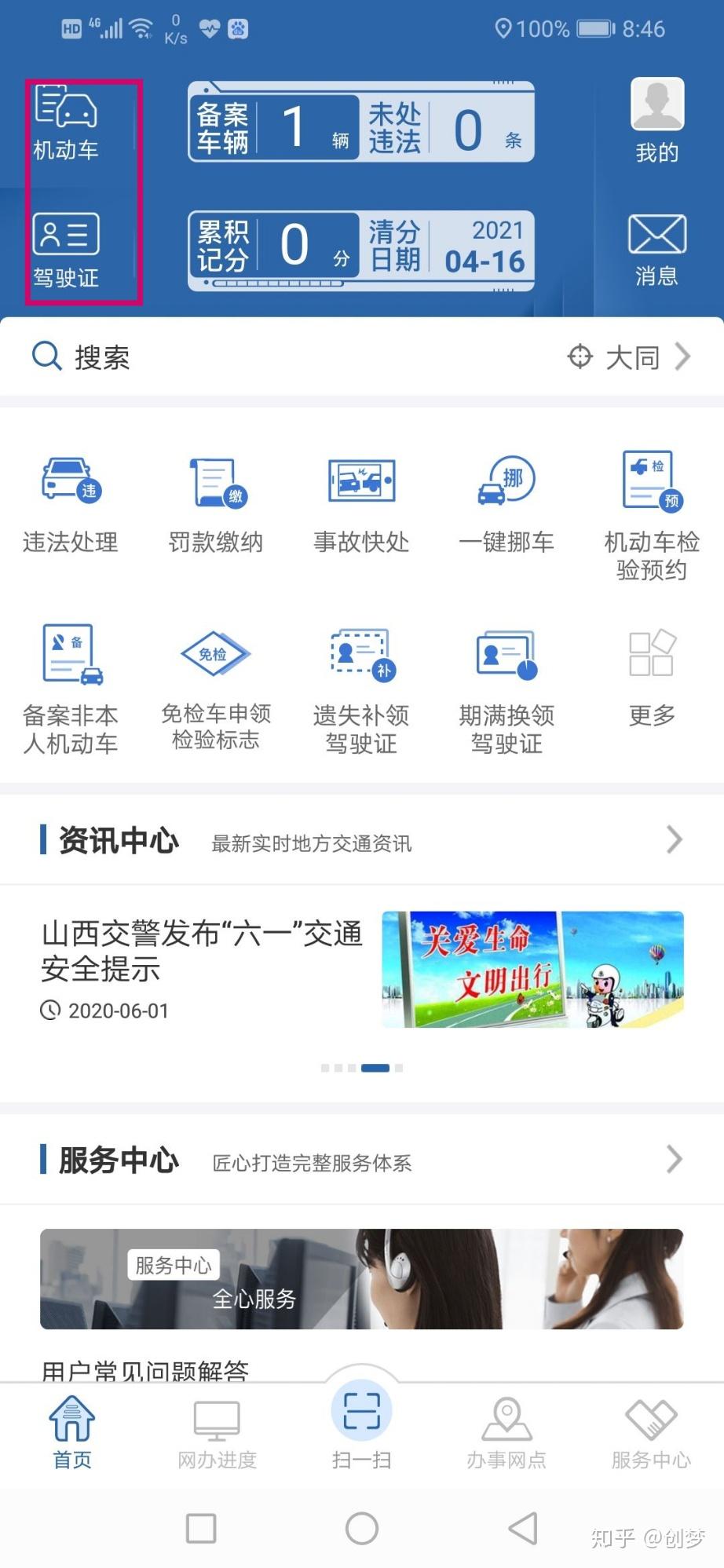The width and height of the screenshot is (724, 1568).
Task: Select 一键挪车 one-tap move car
Action: pos(506,503)
